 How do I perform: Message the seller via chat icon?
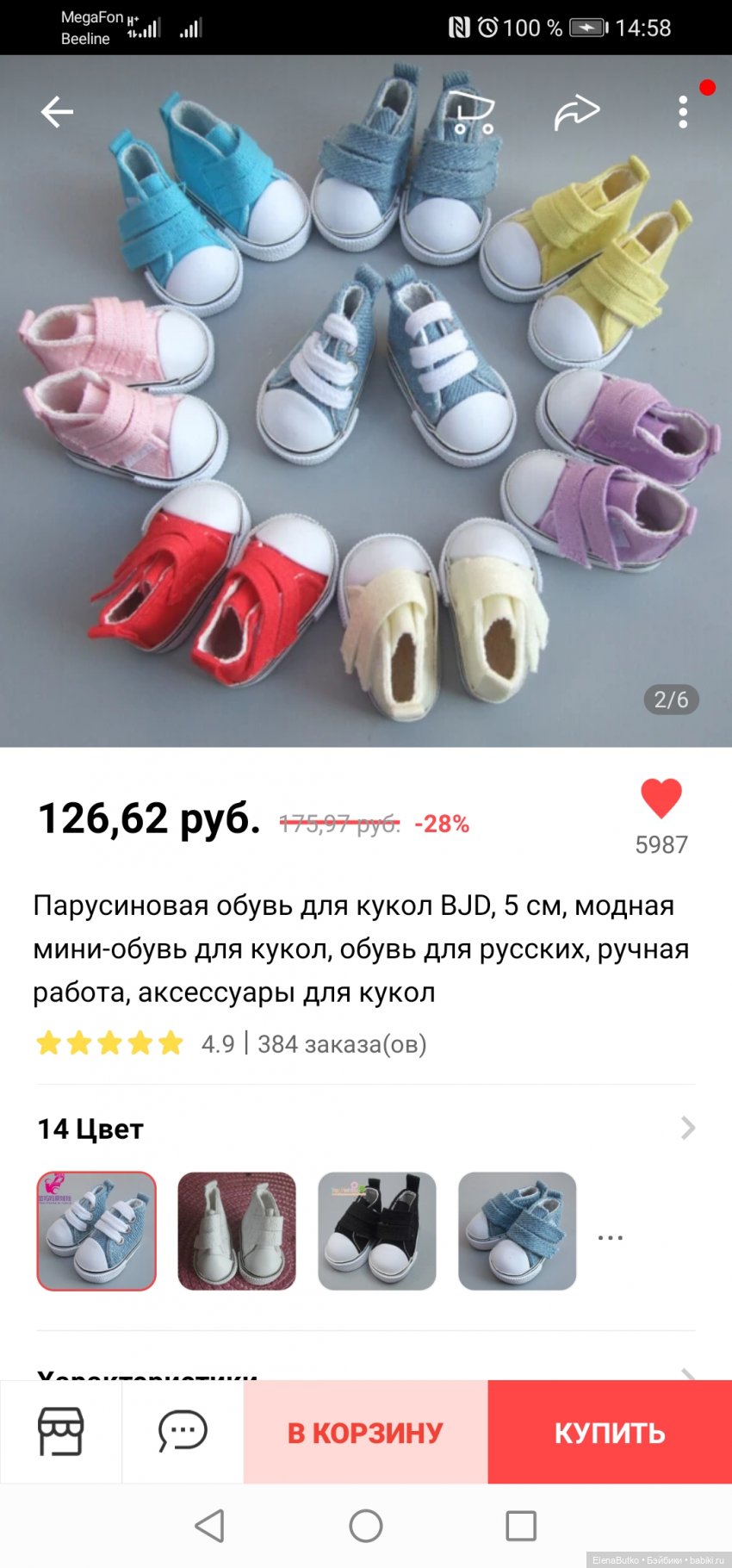183,1432
